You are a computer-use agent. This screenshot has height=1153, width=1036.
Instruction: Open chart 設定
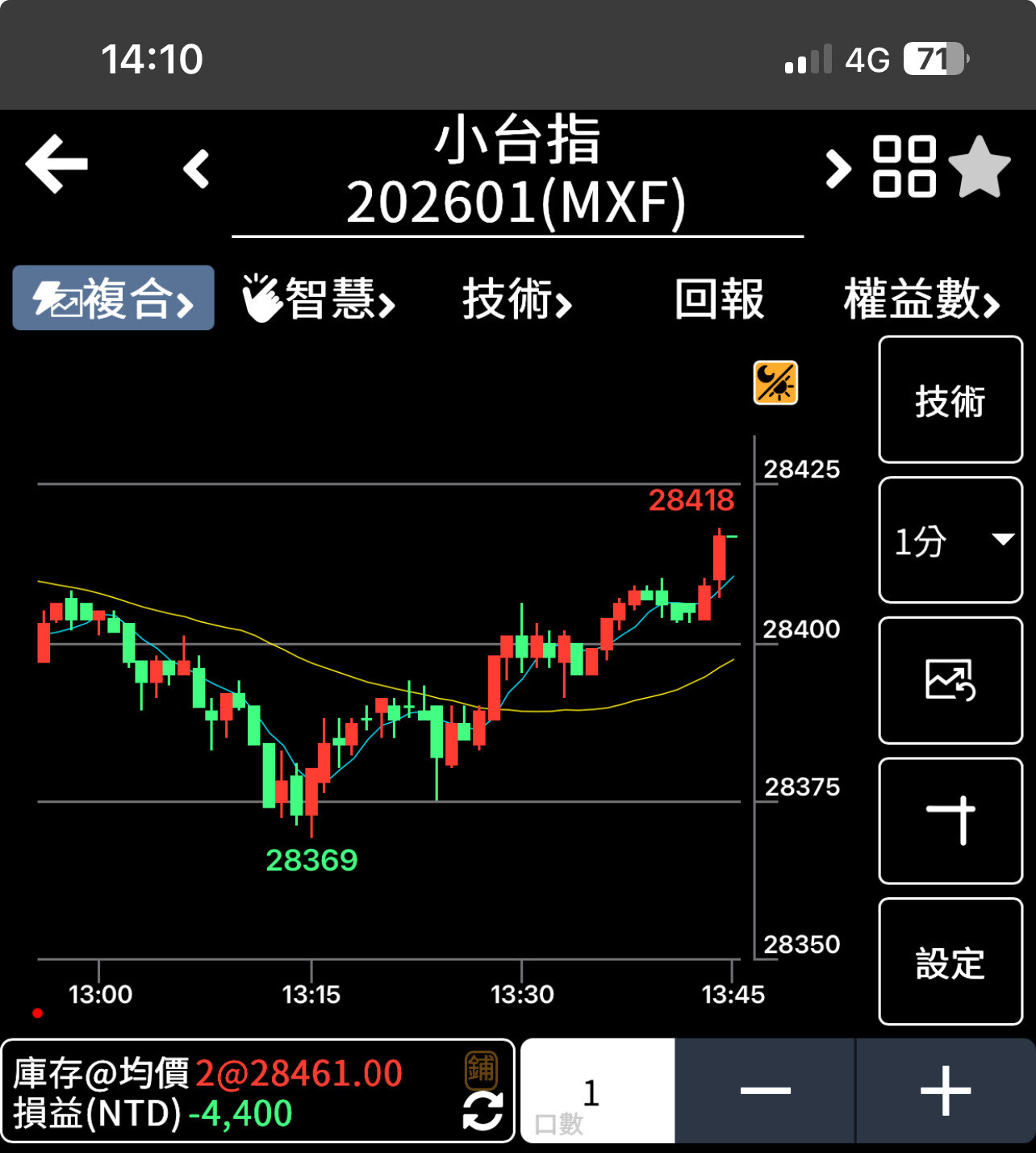950,962
